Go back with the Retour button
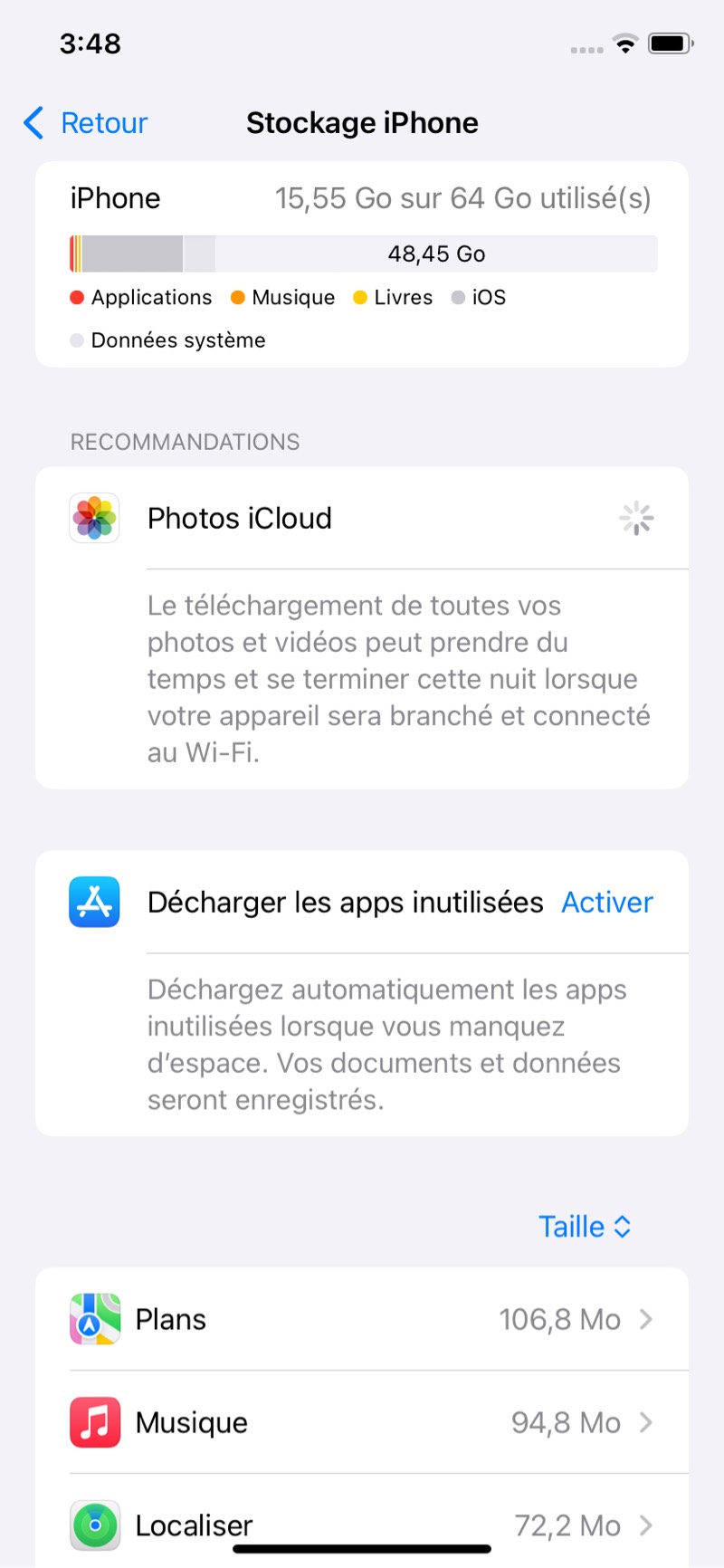 (x=85, y=122)
